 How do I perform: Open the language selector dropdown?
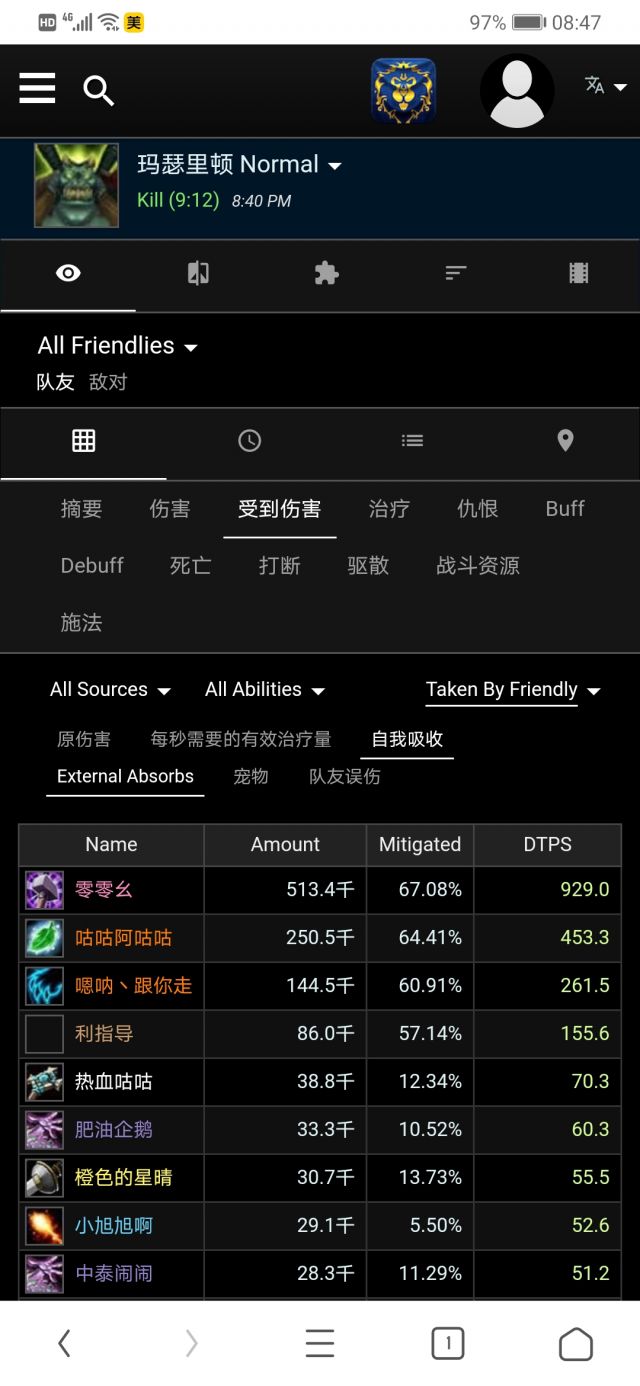[x=605, y=86]
